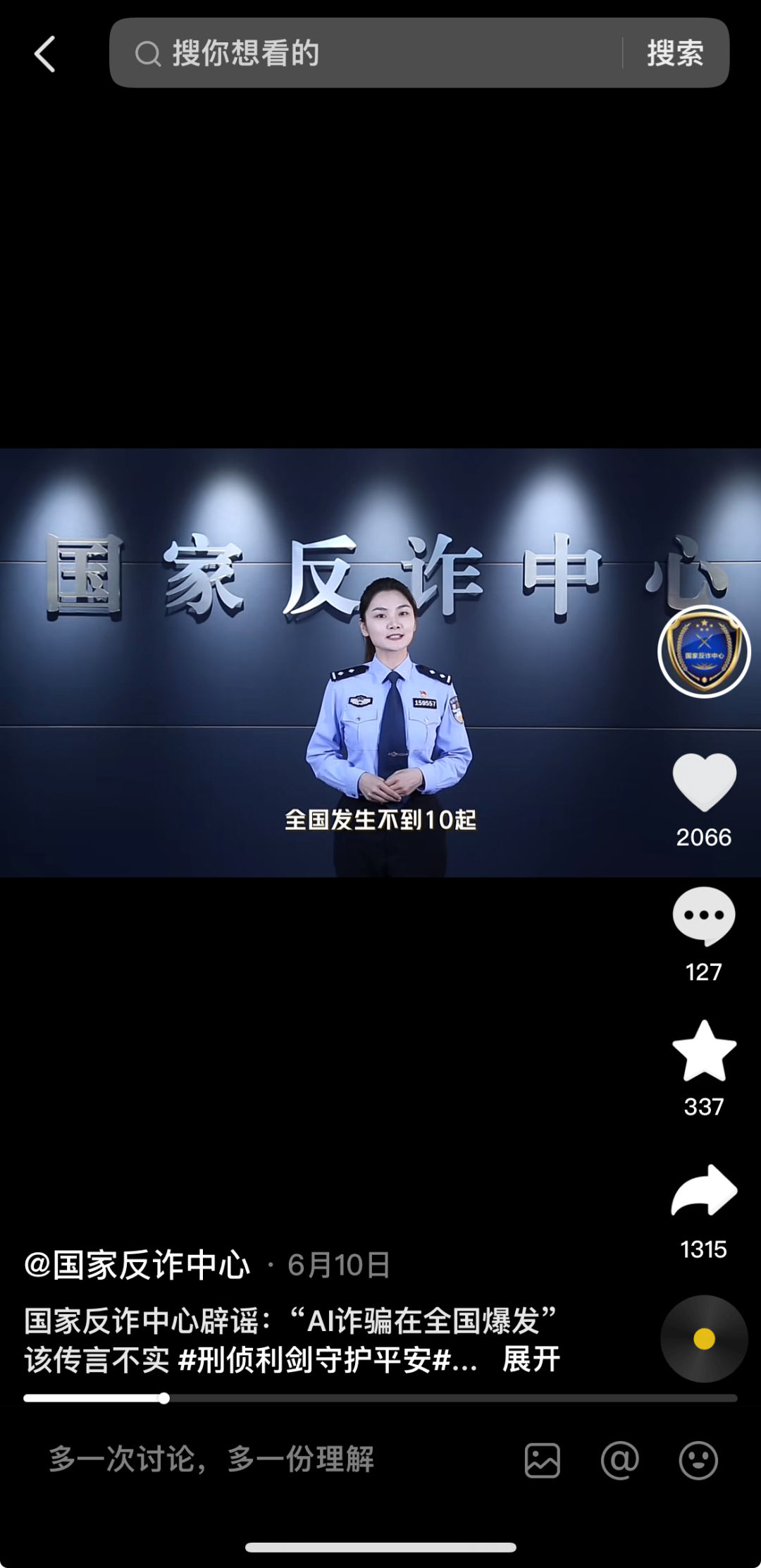The image size is (761, 1568).
Task: Open the spinning music disc
Action: [x=703, y=1338]
